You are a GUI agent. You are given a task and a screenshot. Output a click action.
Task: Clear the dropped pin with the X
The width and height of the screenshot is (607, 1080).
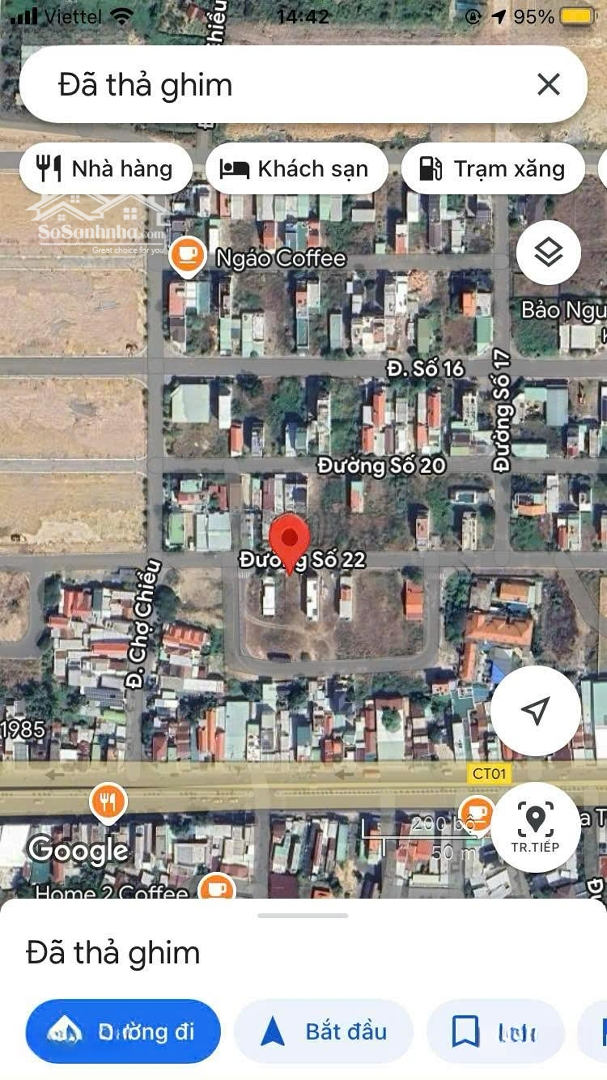pos(548,85)
